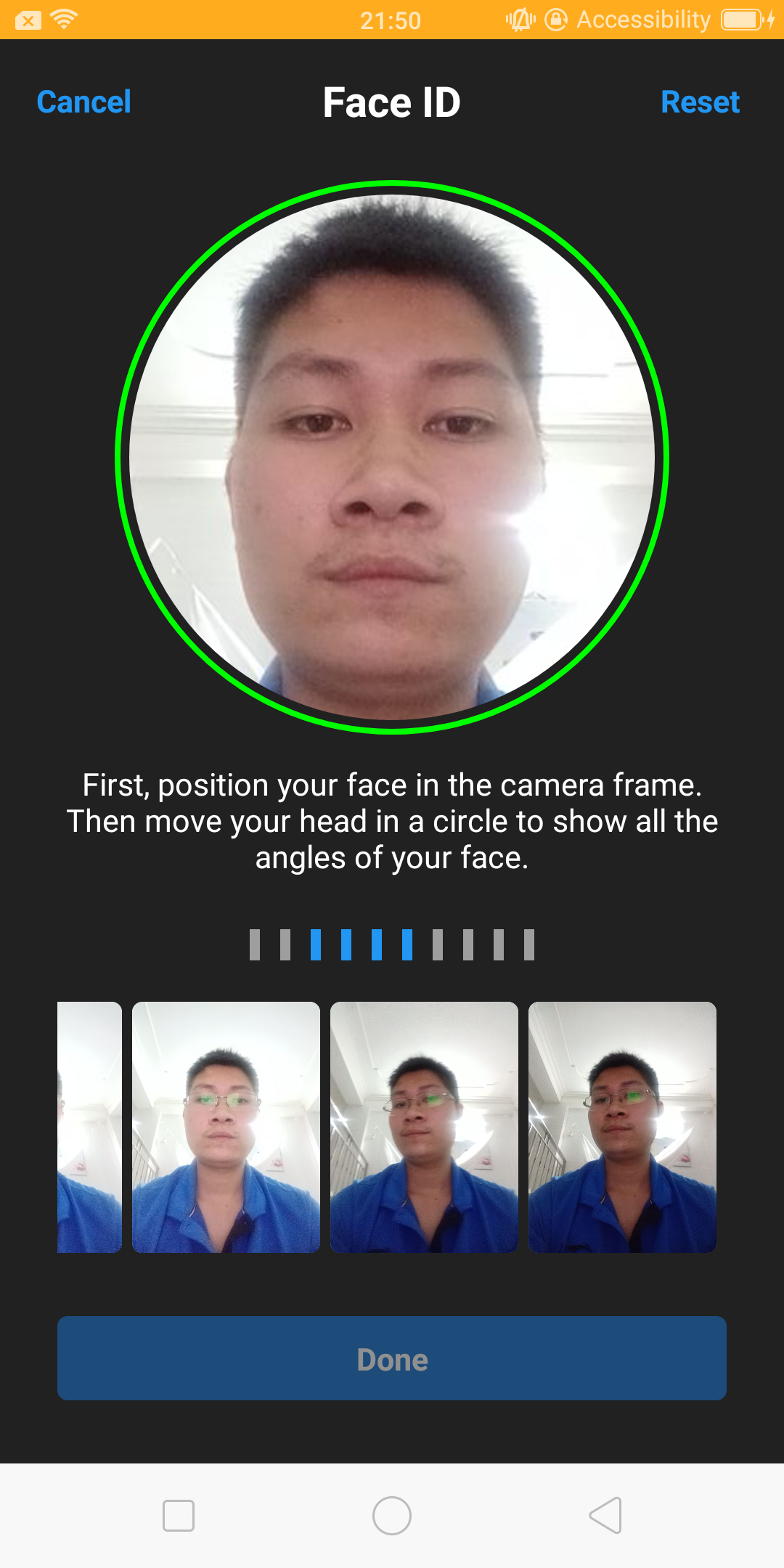This screenshot has width=784, height=1568.
Task: Go back using the navigation bar
Action: click(x=606, y=1516)
